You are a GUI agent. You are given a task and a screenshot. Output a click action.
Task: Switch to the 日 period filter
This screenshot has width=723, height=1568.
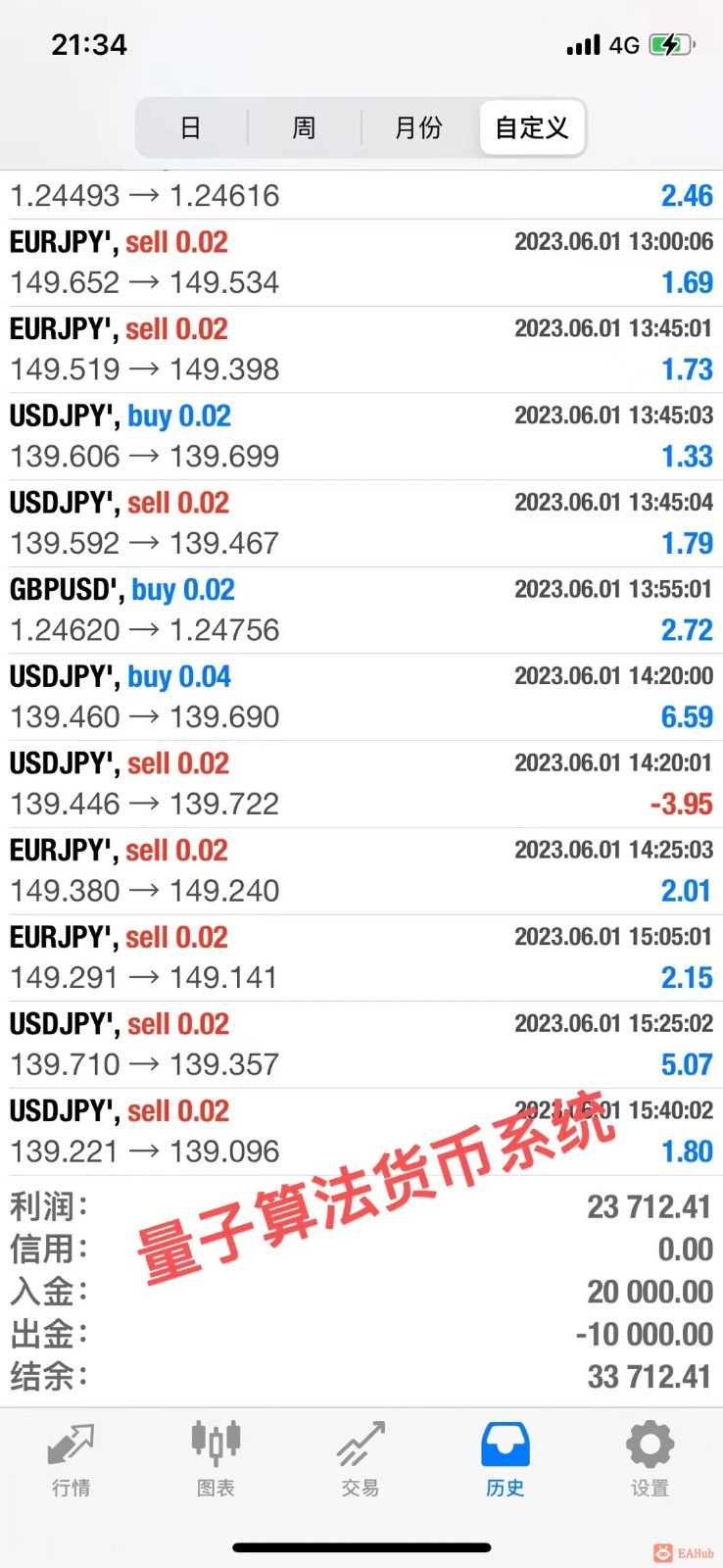[x=191, y=127]
